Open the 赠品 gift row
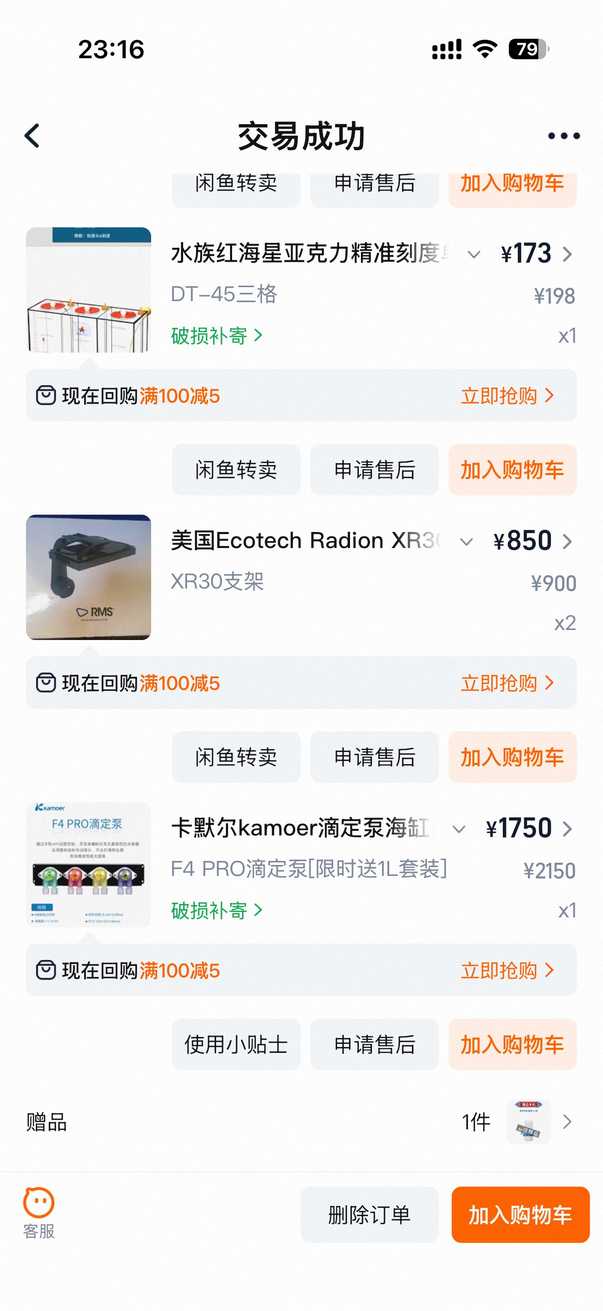603x1311 pixels. click(300, 1122)
